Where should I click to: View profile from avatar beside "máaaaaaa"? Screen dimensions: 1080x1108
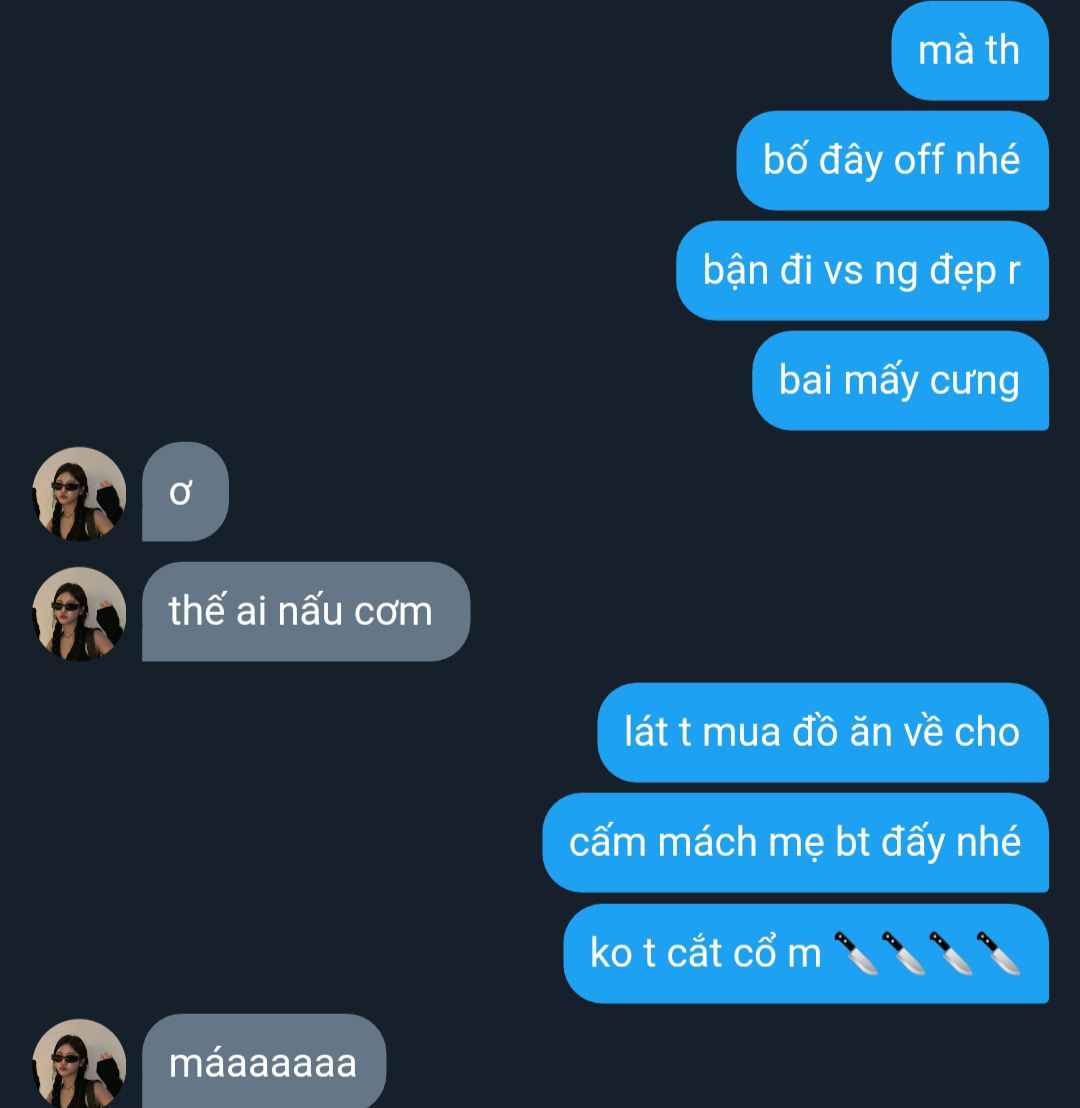pos(79,1064)
